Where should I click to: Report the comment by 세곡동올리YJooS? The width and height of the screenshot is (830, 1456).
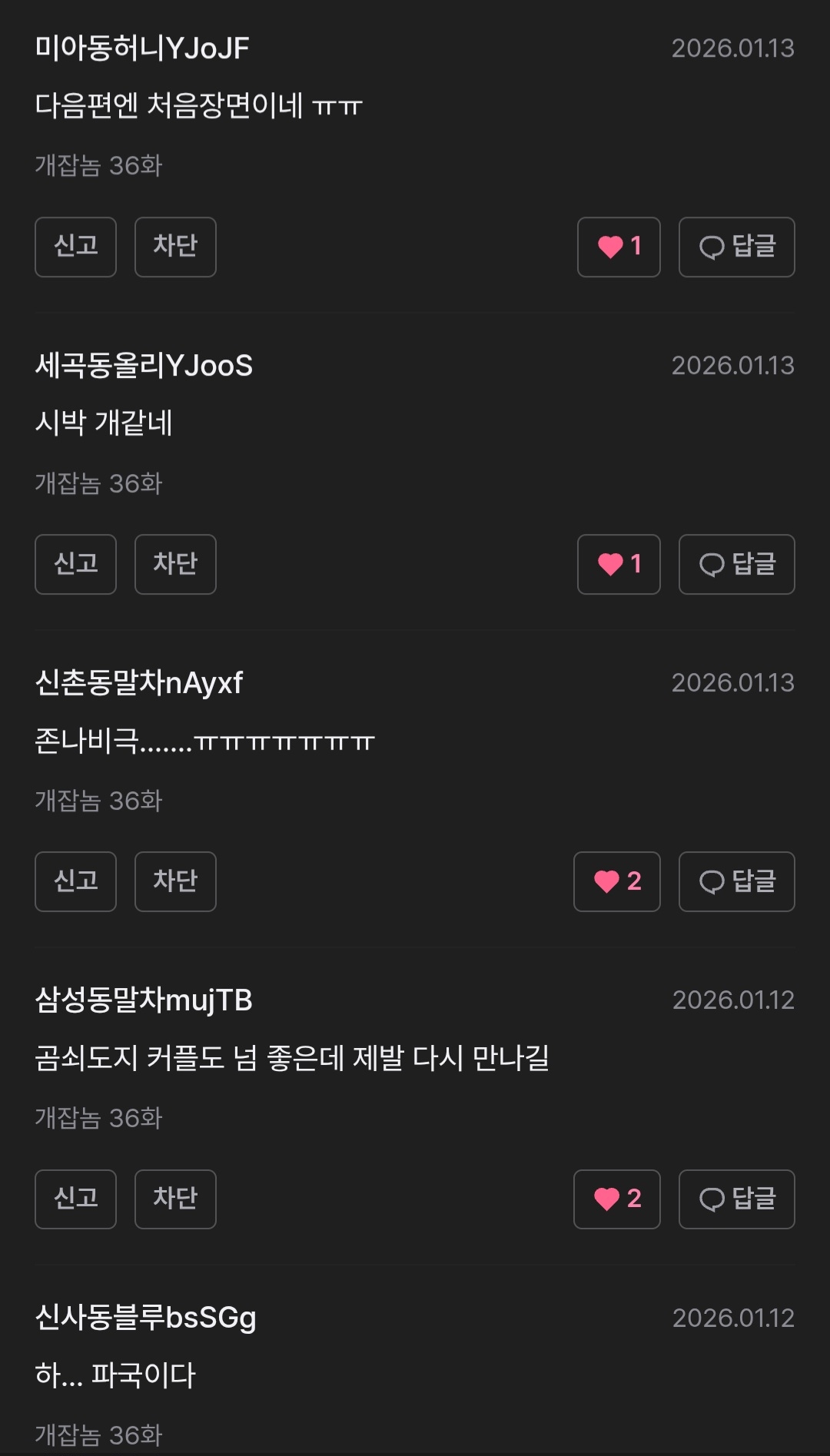[75, 564]
